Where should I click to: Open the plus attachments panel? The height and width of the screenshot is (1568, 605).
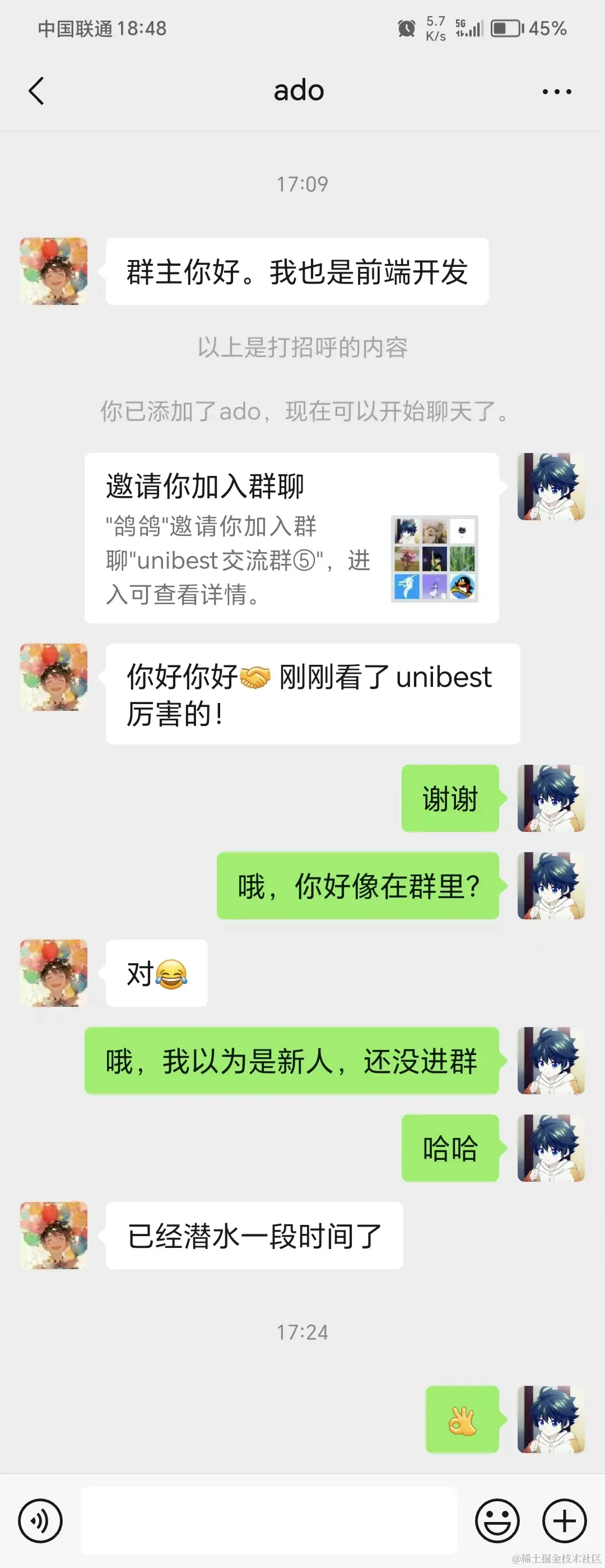point(564,1520)
